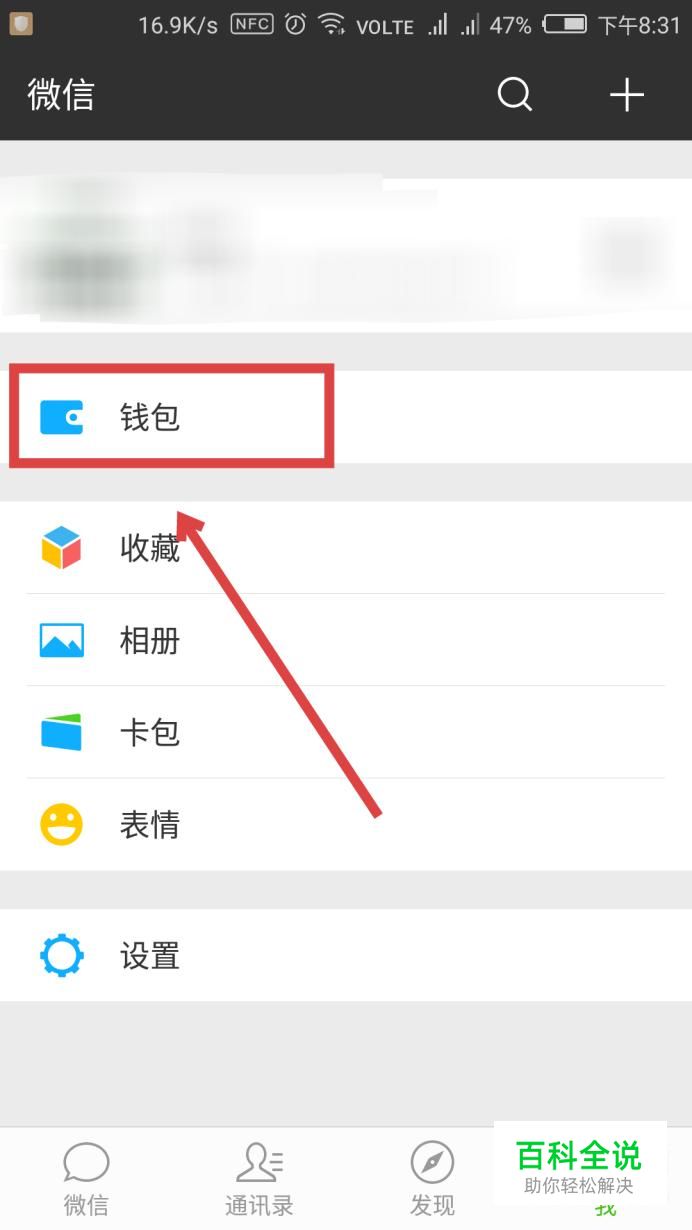
Task: Open 相册 album
Action: click(x=346, y=640)
